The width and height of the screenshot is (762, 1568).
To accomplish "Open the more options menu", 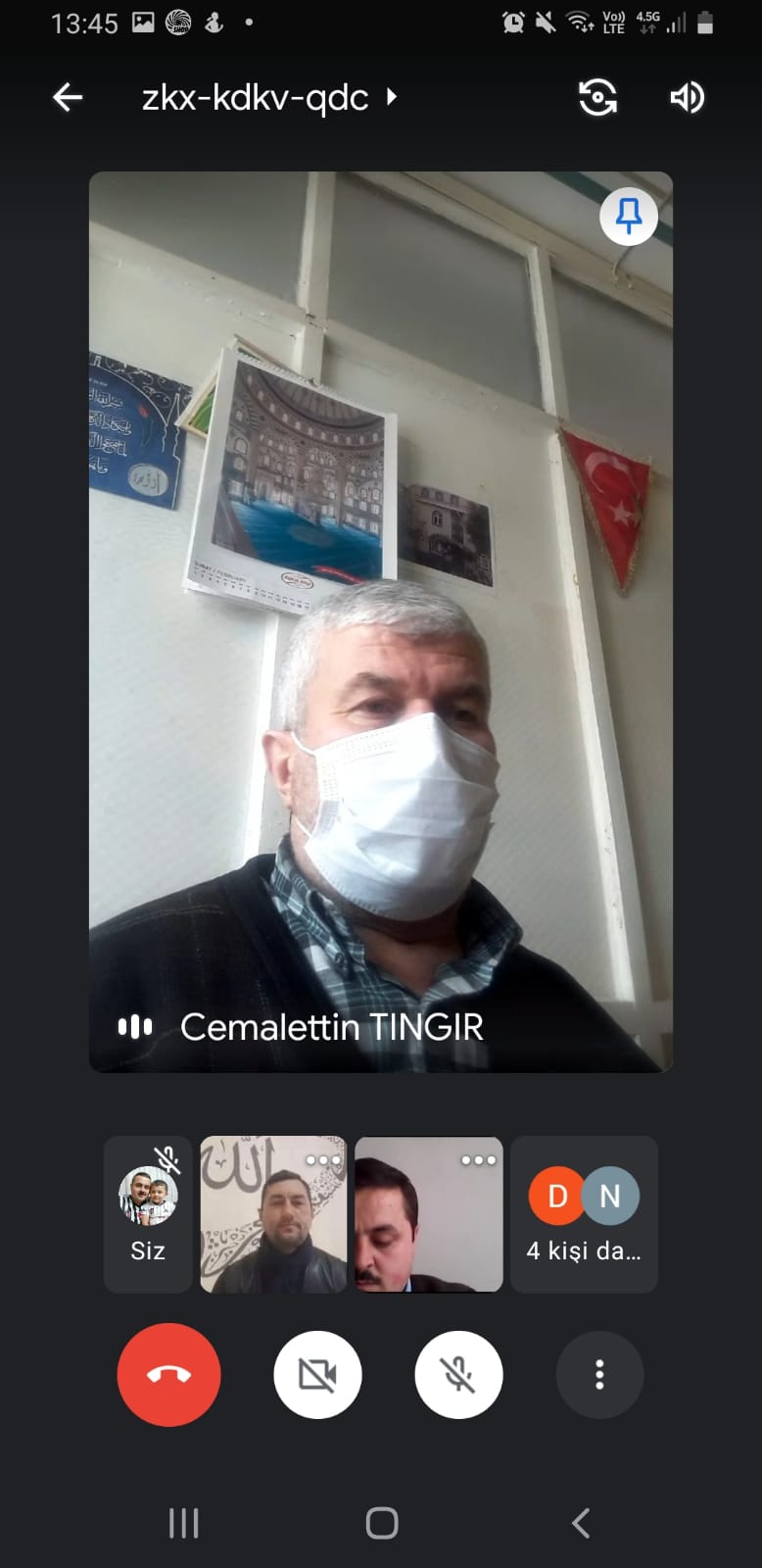I will [x=599, y=1375].
